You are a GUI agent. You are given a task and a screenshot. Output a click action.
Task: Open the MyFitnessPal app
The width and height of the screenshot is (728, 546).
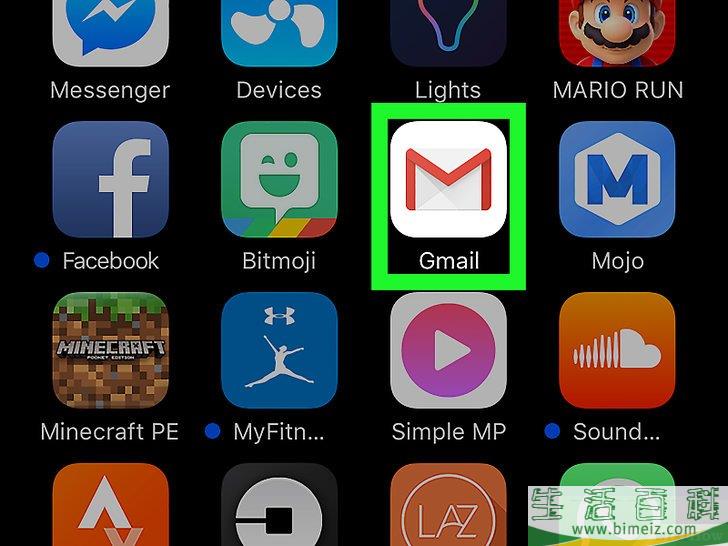(279, 350)
